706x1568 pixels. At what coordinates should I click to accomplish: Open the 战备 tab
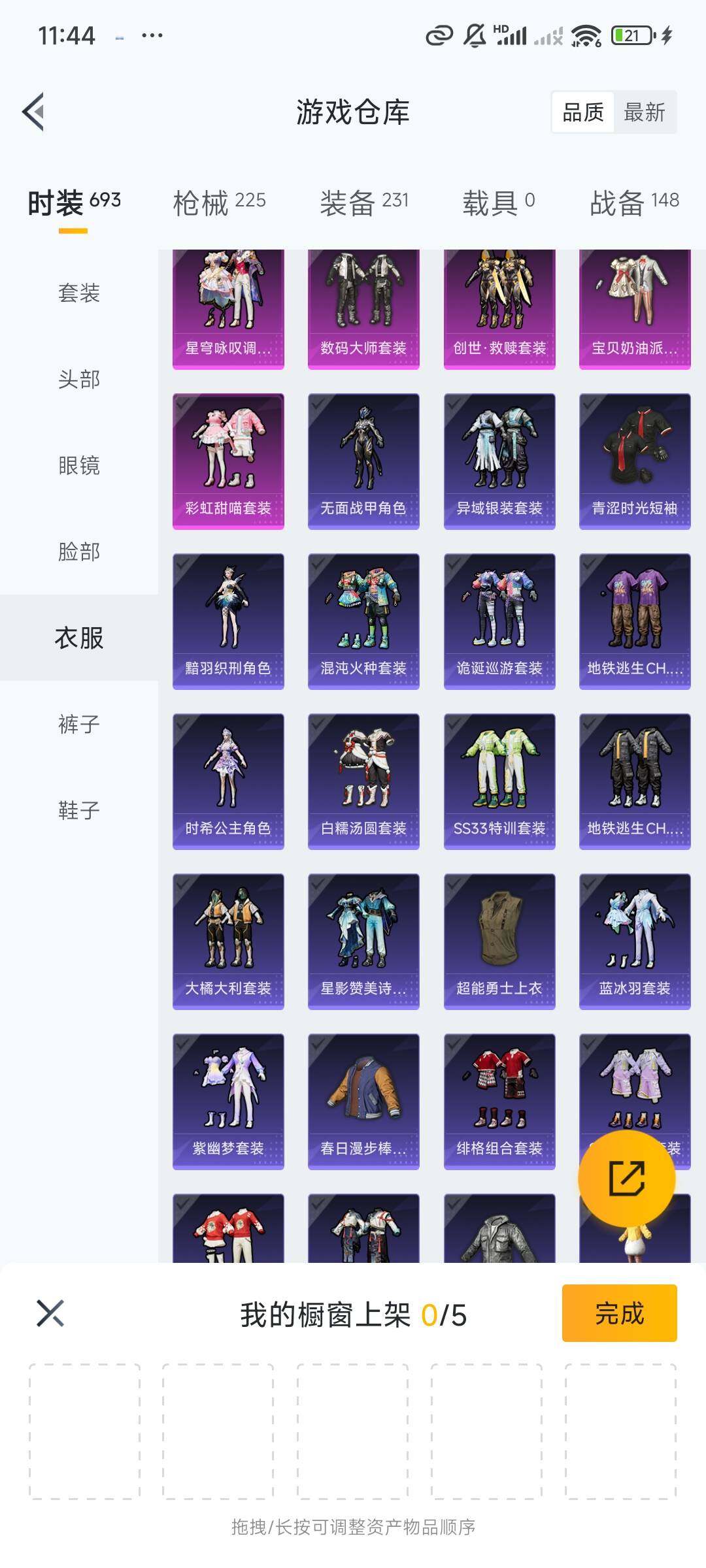tap(634, 202)
